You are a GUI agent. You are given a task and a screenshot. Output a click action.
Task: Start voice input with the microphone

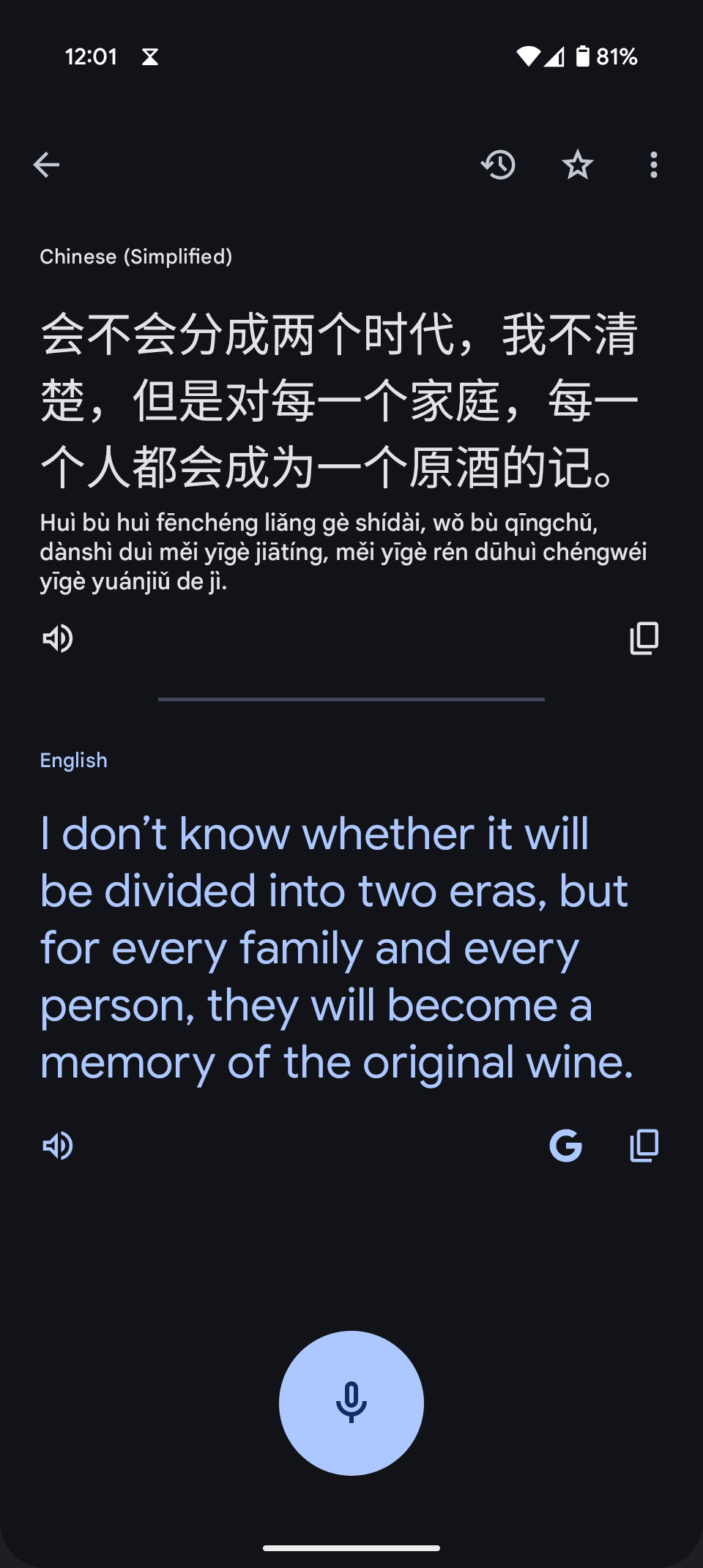point(351,1403)
